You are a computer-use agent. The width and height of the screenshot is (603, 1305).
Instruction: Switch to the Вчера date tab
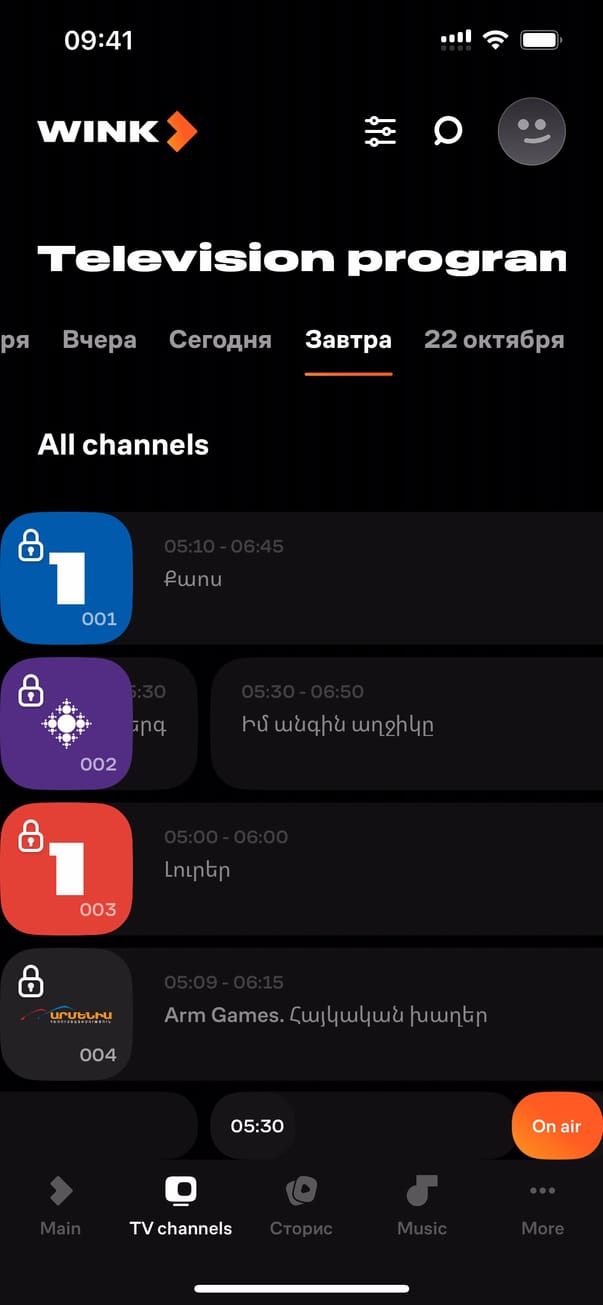click(x=99, y=339)
